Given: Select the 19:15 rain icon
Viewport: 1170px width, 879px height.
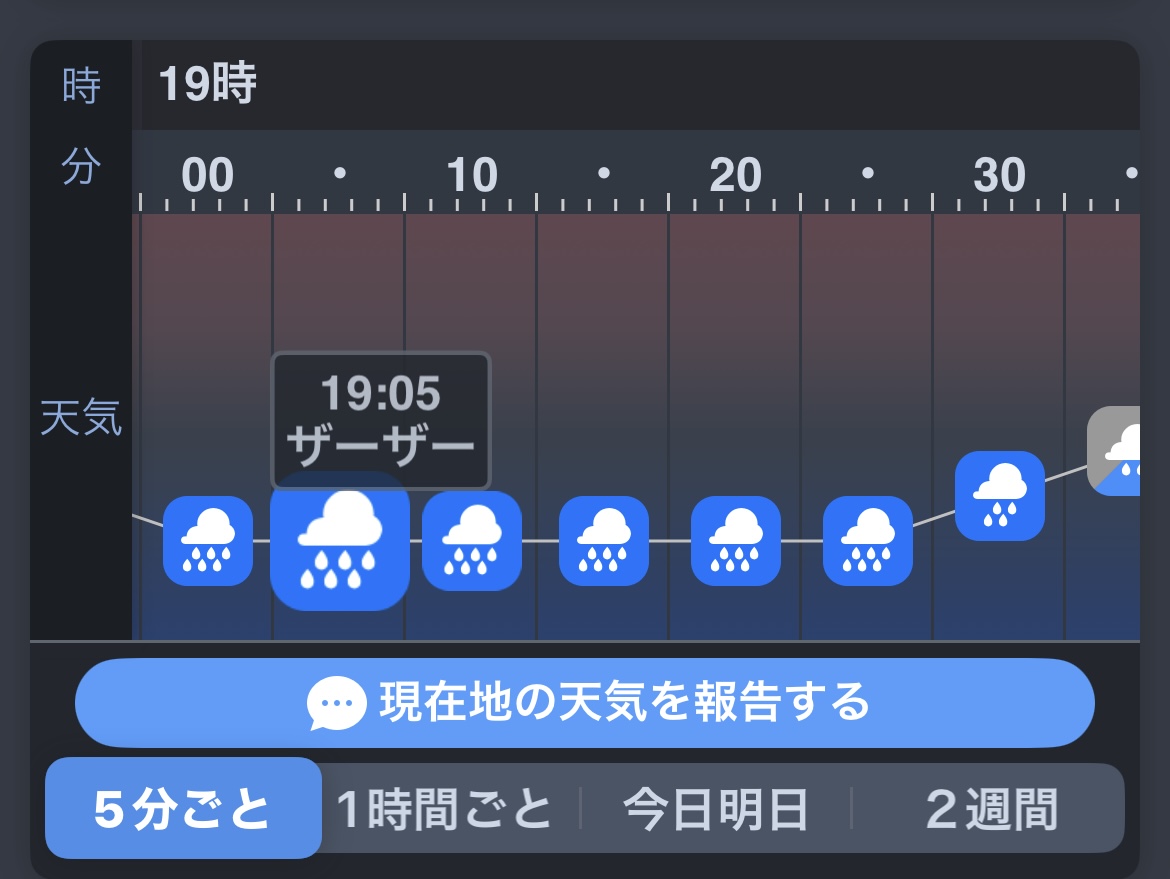Looking at the screenshot, I should click(604, 541).
